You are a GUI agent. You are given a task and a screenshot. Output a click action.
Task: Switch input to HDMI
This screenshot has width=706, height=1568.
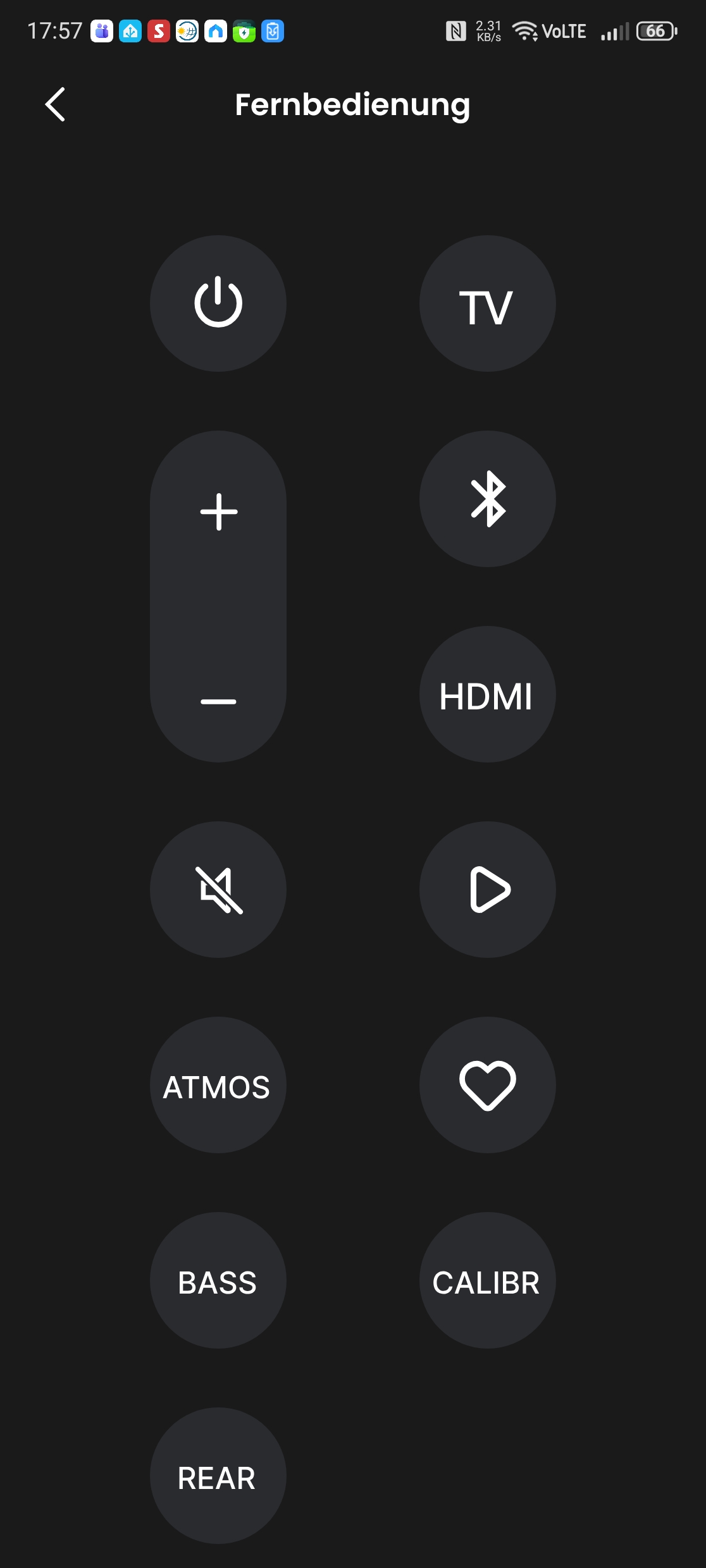[x=487, y=695]
